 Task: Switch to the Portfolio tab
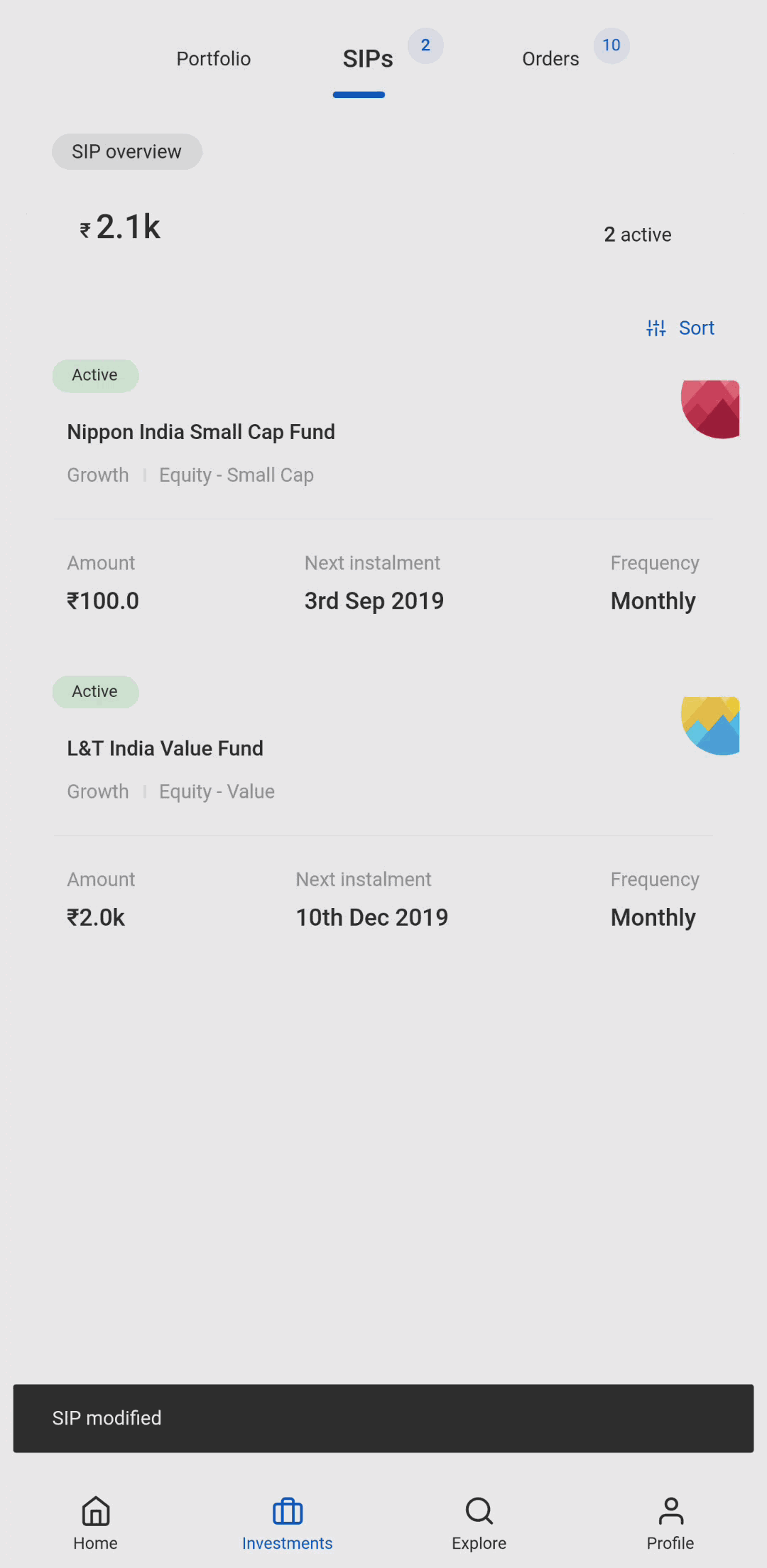pyautogui.click(x=213, y=58)
